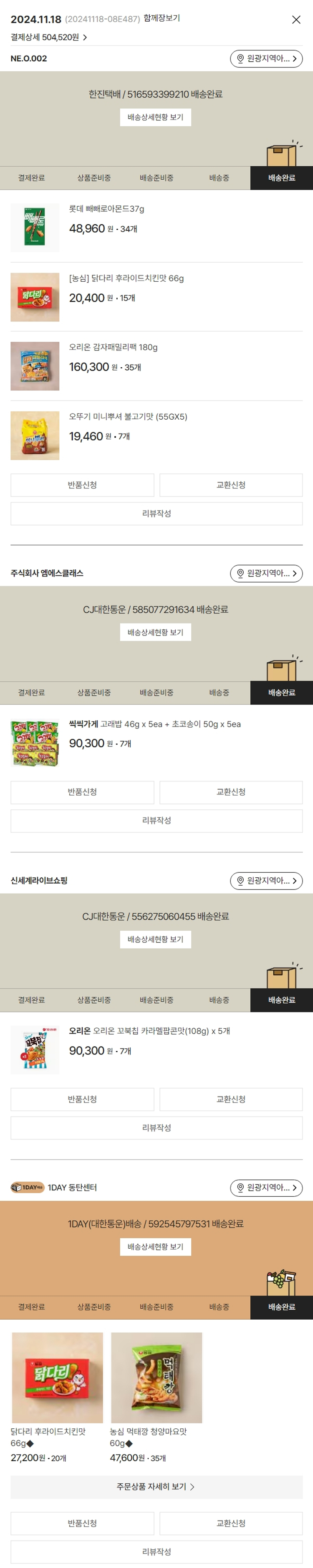Open 씩씩가게 고래밥 초코송이 product

pyautogui.click(x=155, y=724)
